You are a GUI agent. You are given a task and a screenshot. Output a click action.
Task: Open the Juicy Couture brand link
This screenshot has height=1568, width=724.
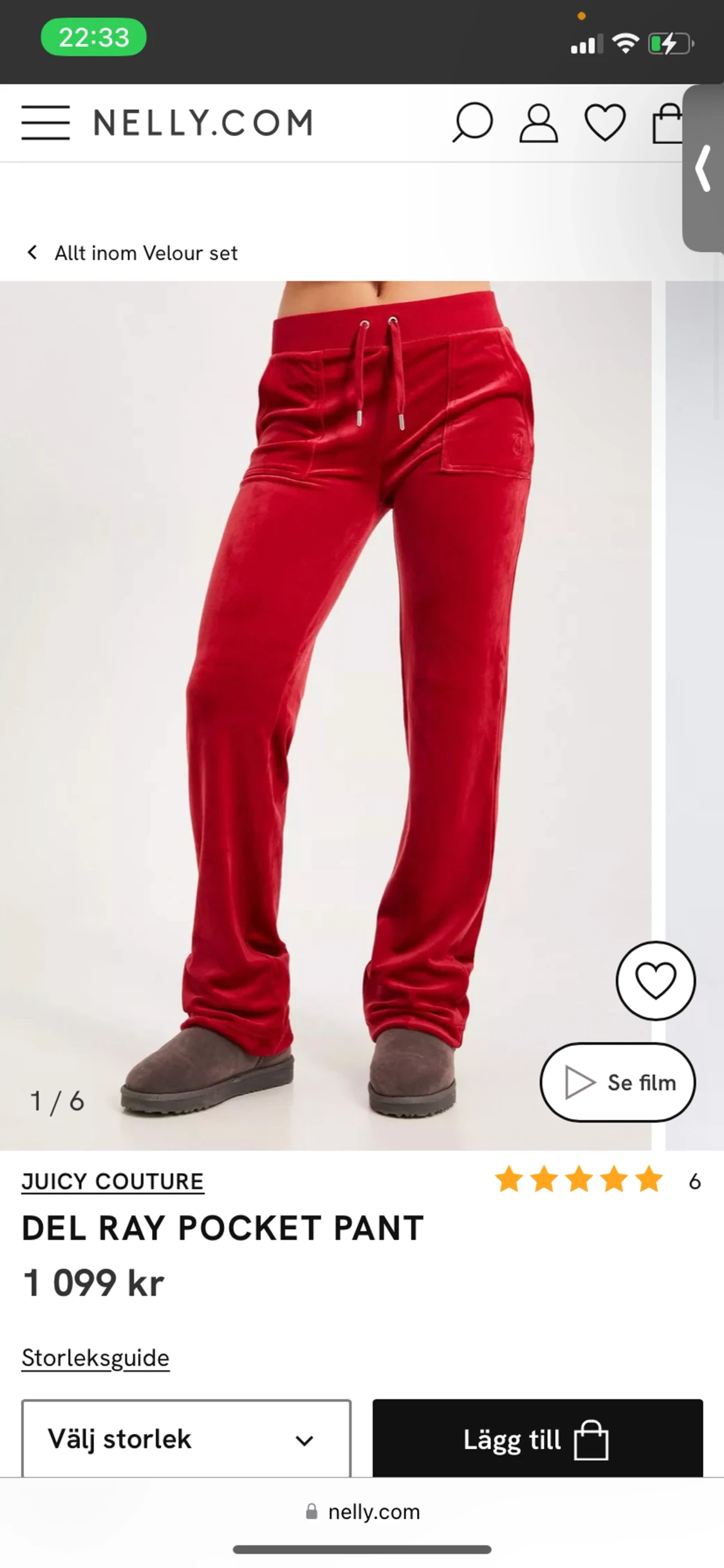tap(113, 1182)
